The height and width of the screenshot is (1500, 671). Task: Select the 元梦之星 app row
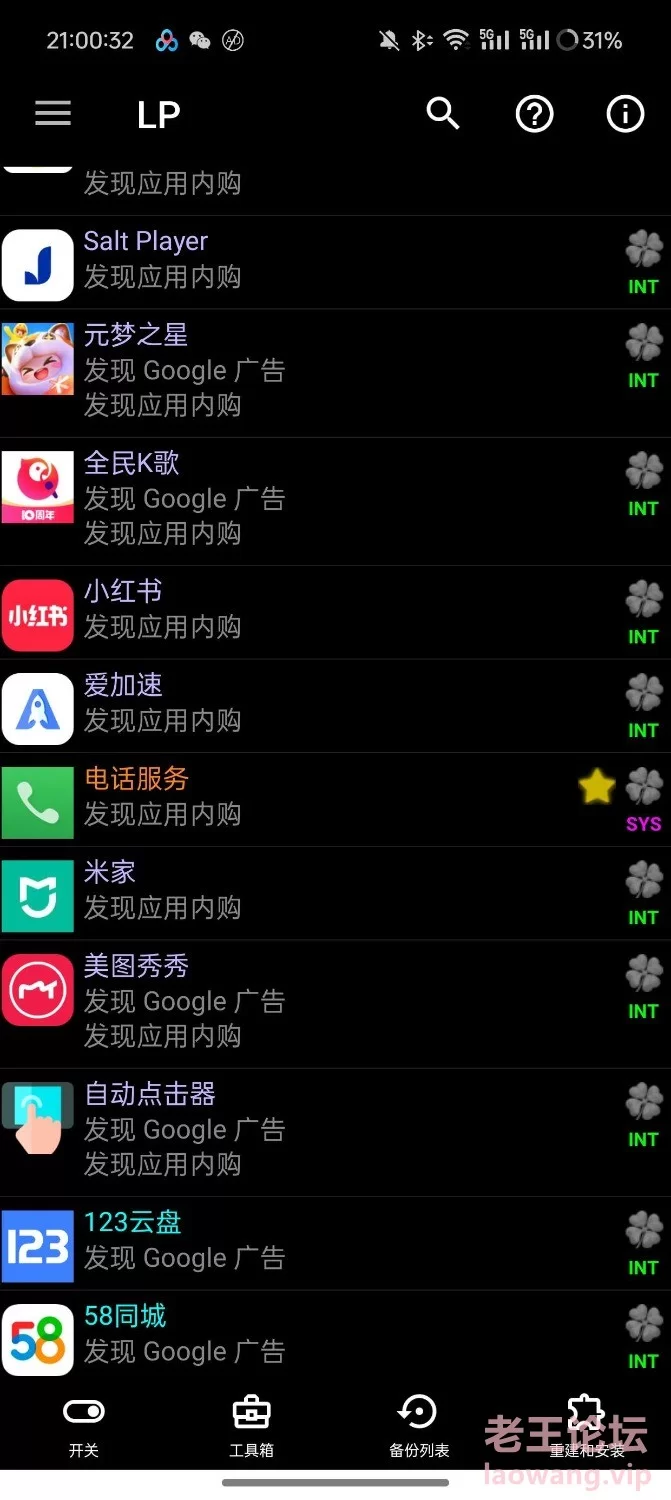pyautogui.click(x=335, y=373)
